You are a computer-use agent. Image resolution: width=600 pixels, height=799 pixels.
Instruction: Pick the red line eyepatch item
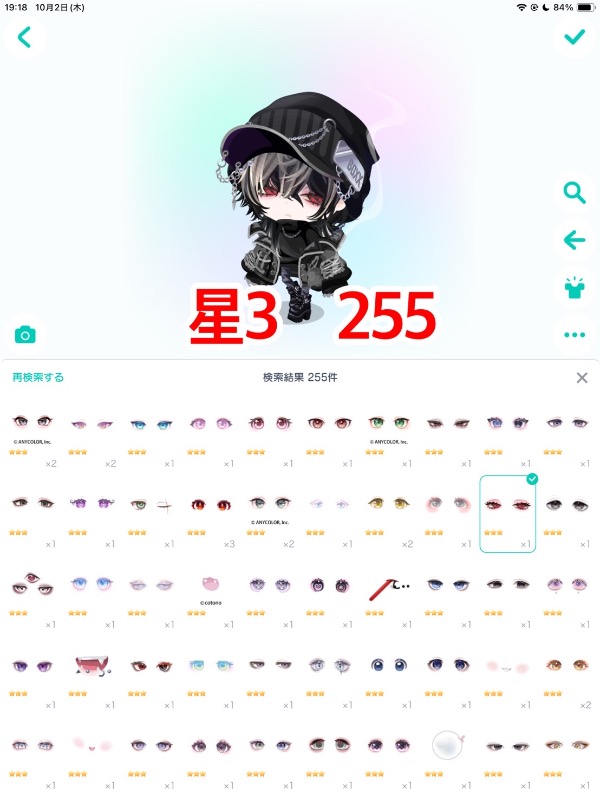[x=388, y=594]
